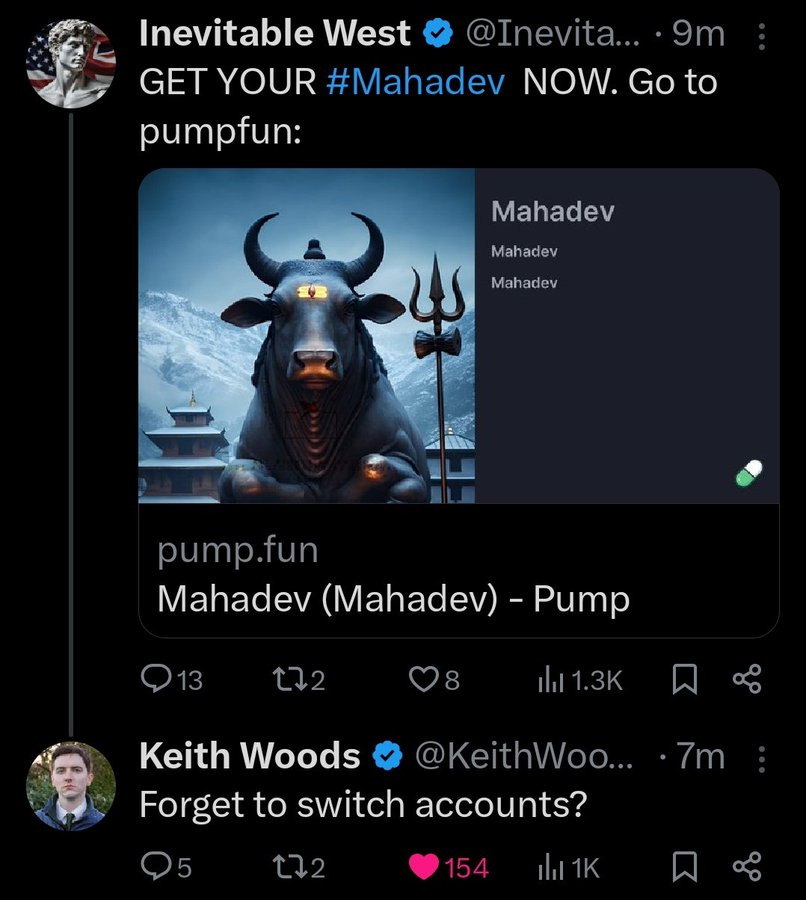Open Inevitable West's profile picture

pos(70,62)
